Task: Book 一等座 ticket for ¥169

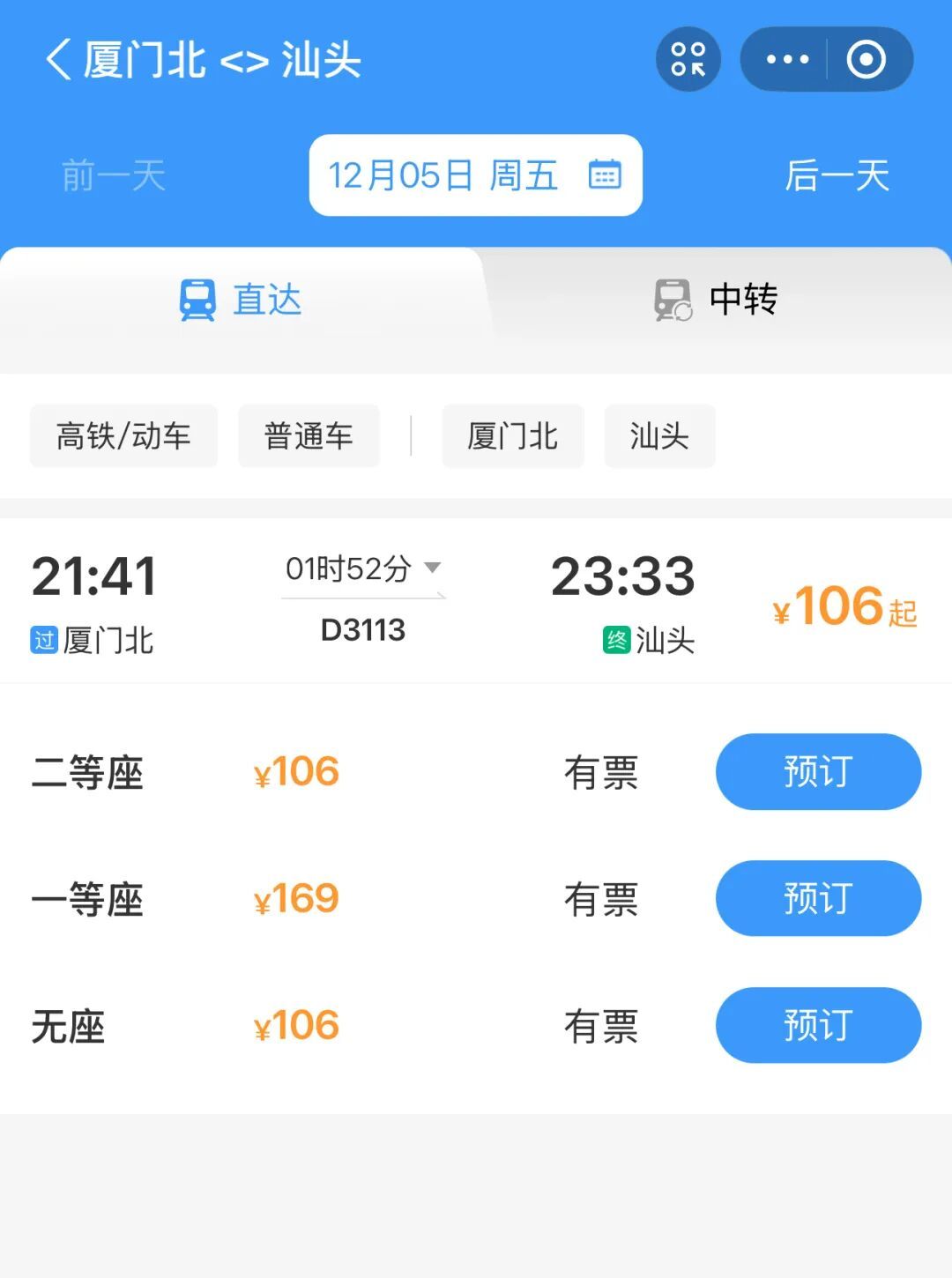Action: tap(818, 898)
